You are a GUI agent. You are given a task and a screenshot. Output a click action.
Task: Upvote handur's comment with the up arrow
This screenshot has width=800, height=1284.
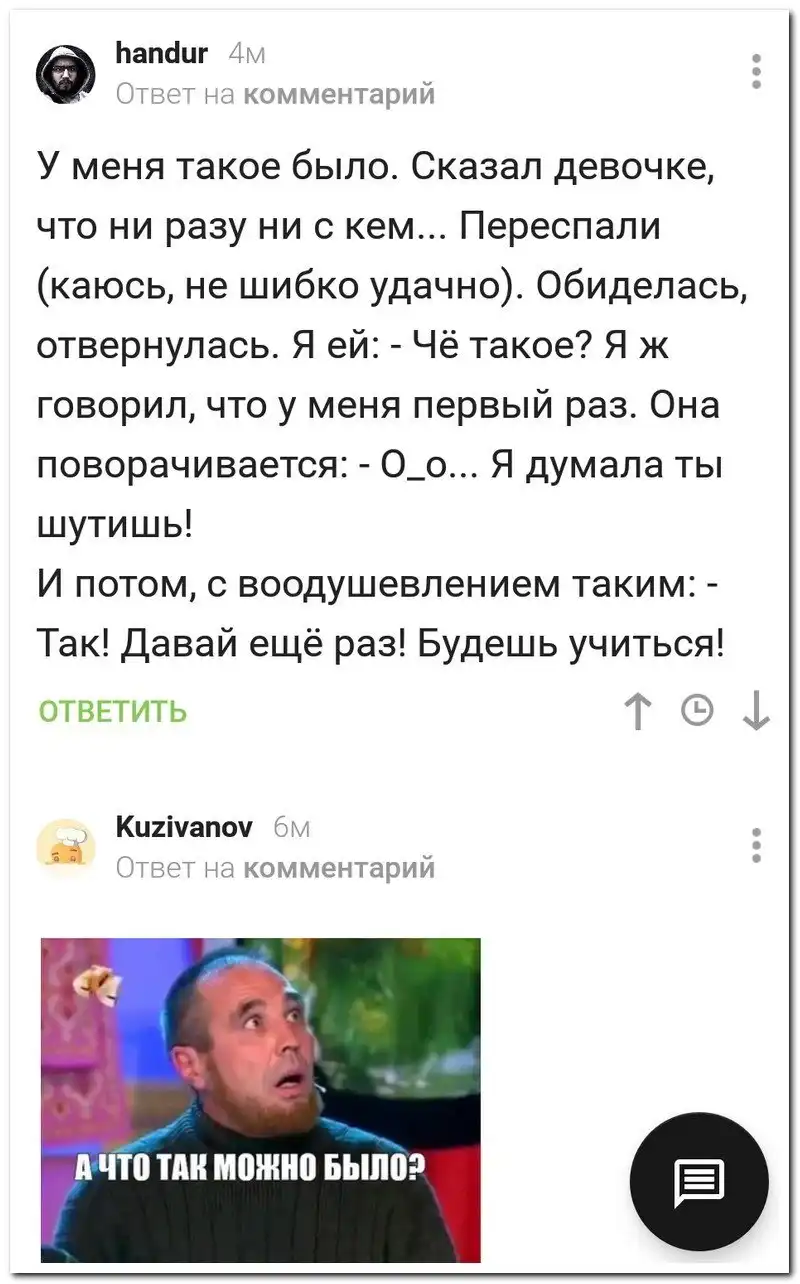[636, 712]
